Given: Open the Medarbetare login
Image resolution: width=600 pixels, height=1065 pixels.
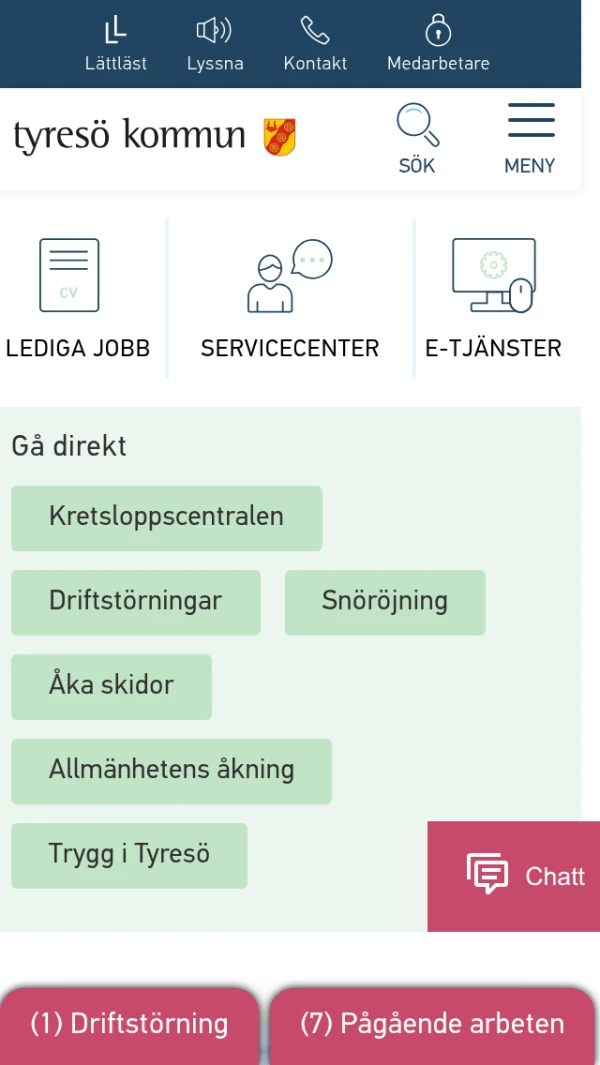Looking at the screenshot, I should click(x=438, y=45).
